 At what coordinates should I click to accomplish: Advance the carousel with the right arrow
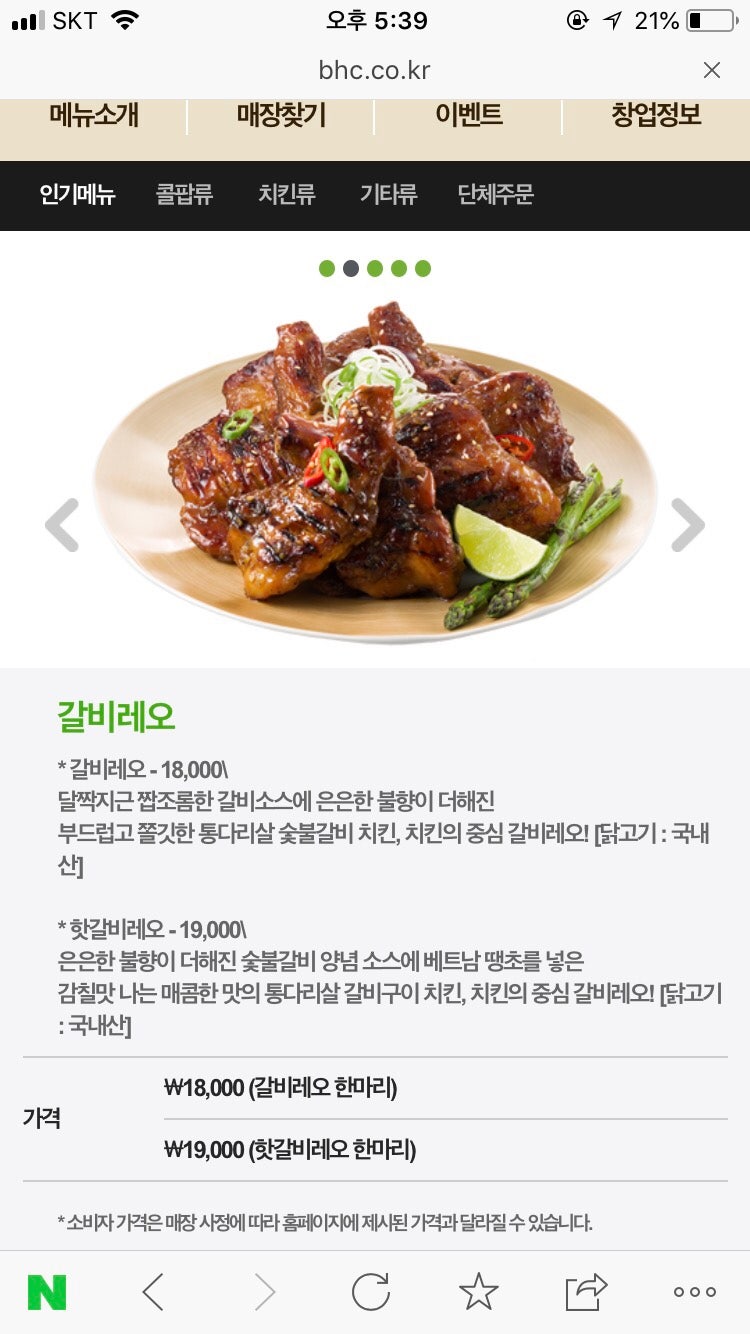click(689, 524)
